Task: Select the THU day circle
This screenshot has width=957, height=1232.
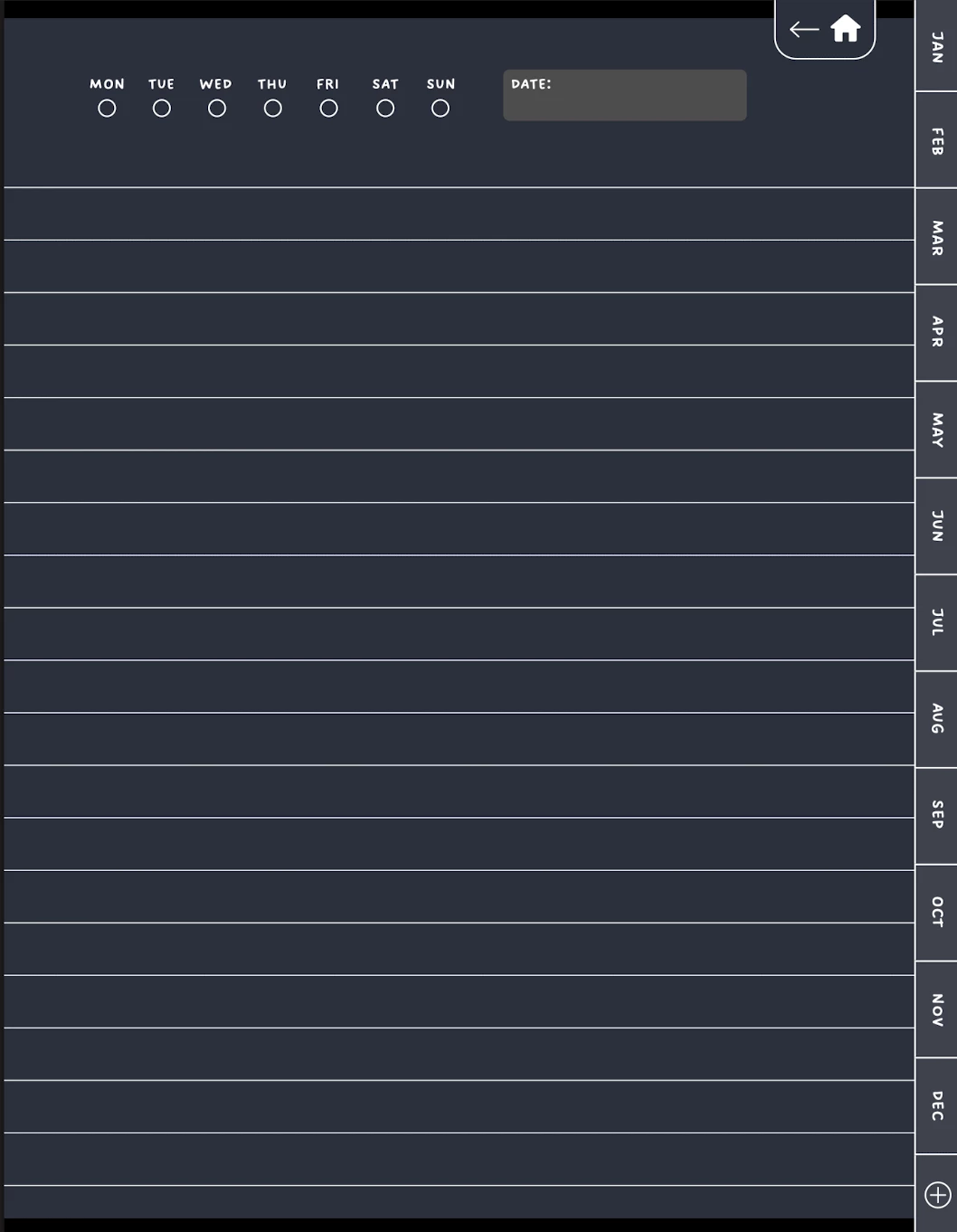Action: pyautogui.click(x=272, y=109)
